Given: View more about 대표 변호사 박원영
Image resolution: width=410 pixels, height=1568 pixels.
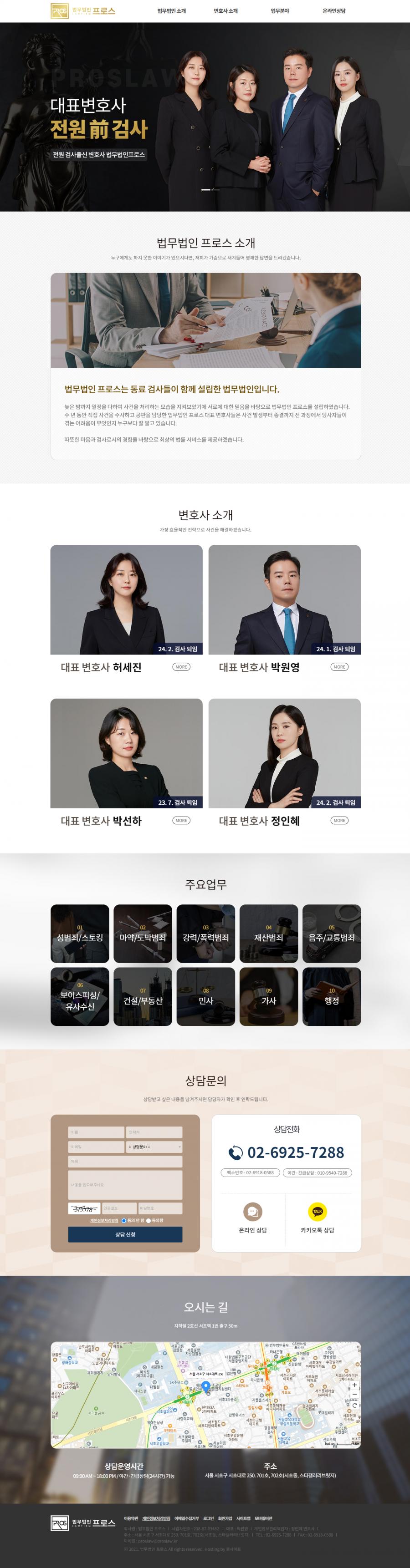Looking at the screenshot, I should [x=339, y=667].
